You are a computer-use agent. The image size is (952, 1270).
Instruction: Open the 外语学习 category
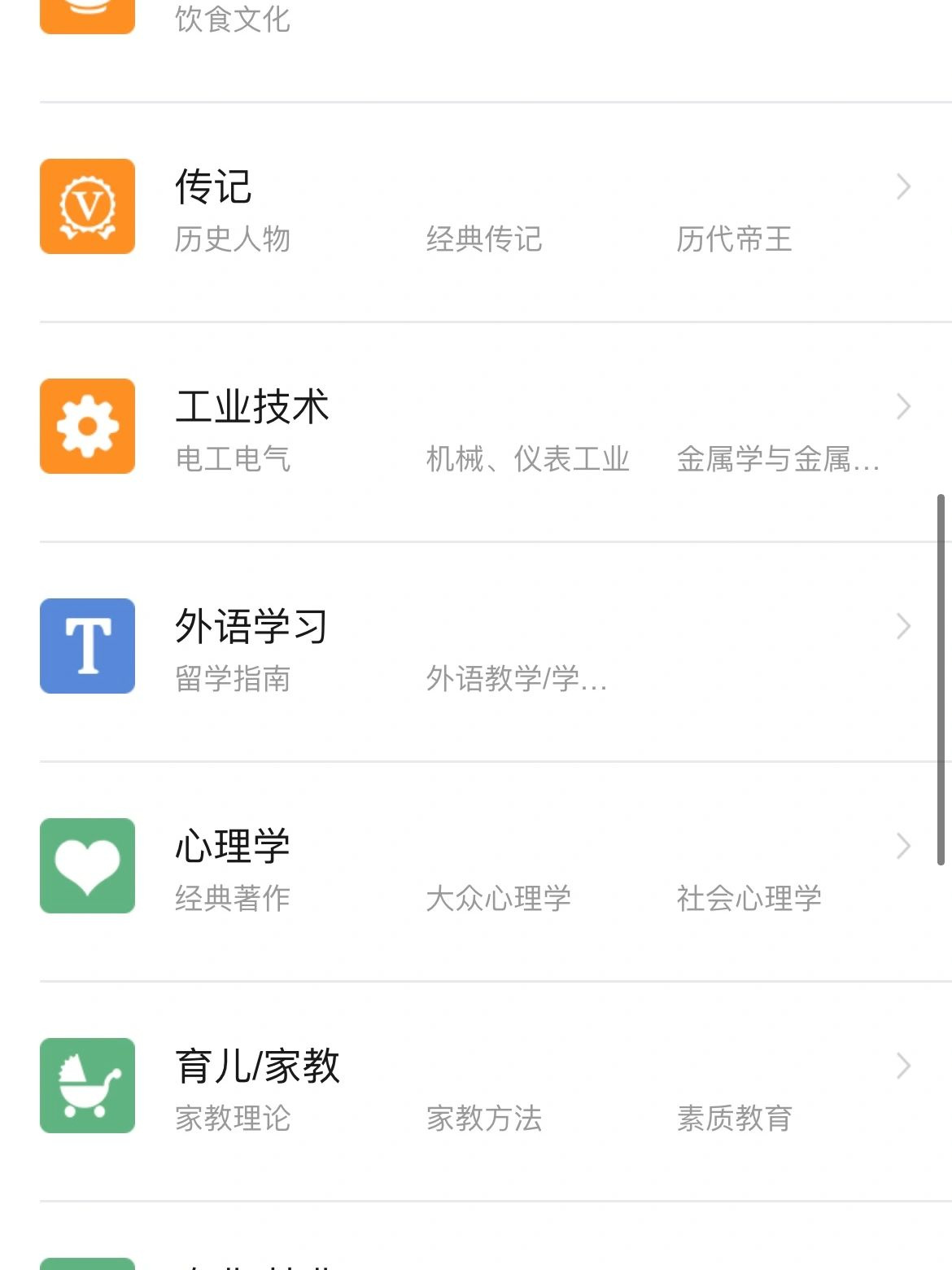(251, 627)
